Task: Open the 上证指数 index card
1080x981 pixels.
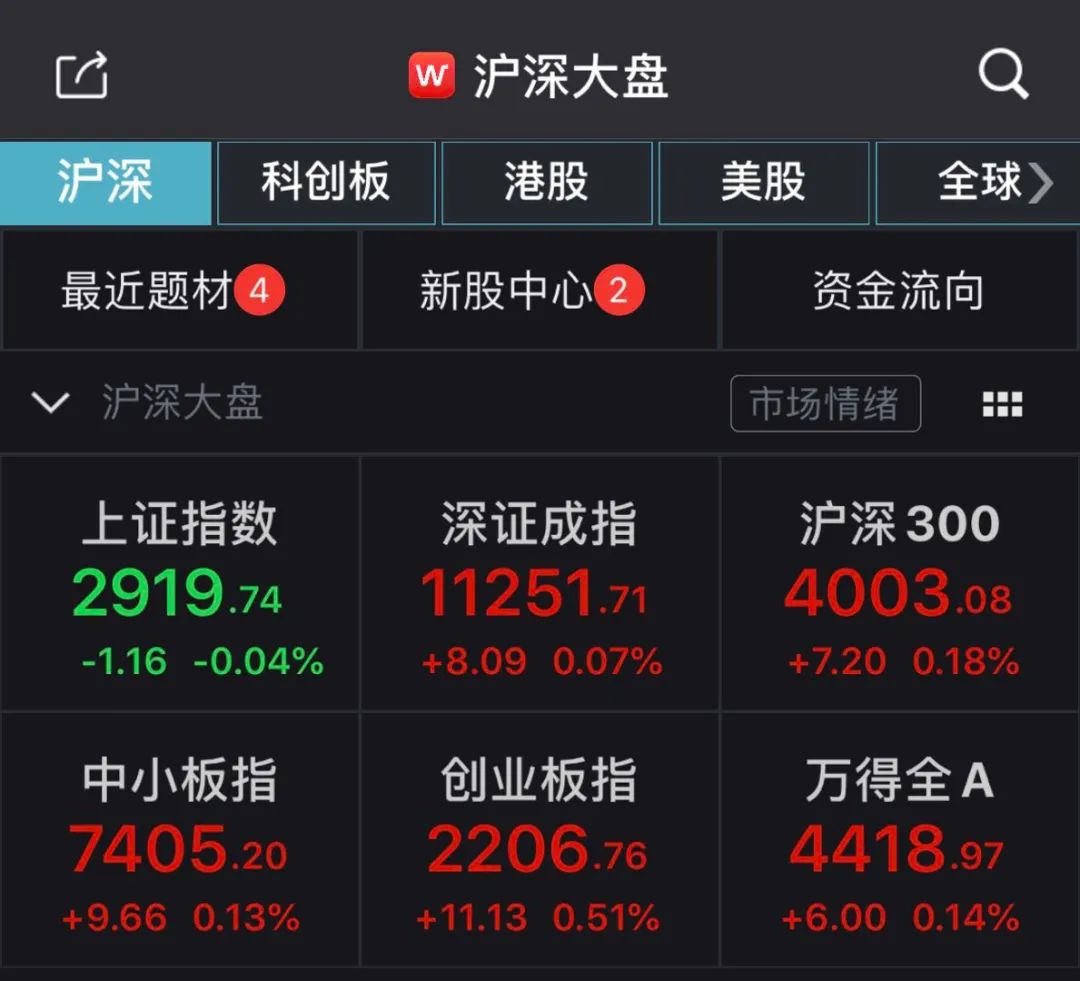Action: [x=180, y=585]
